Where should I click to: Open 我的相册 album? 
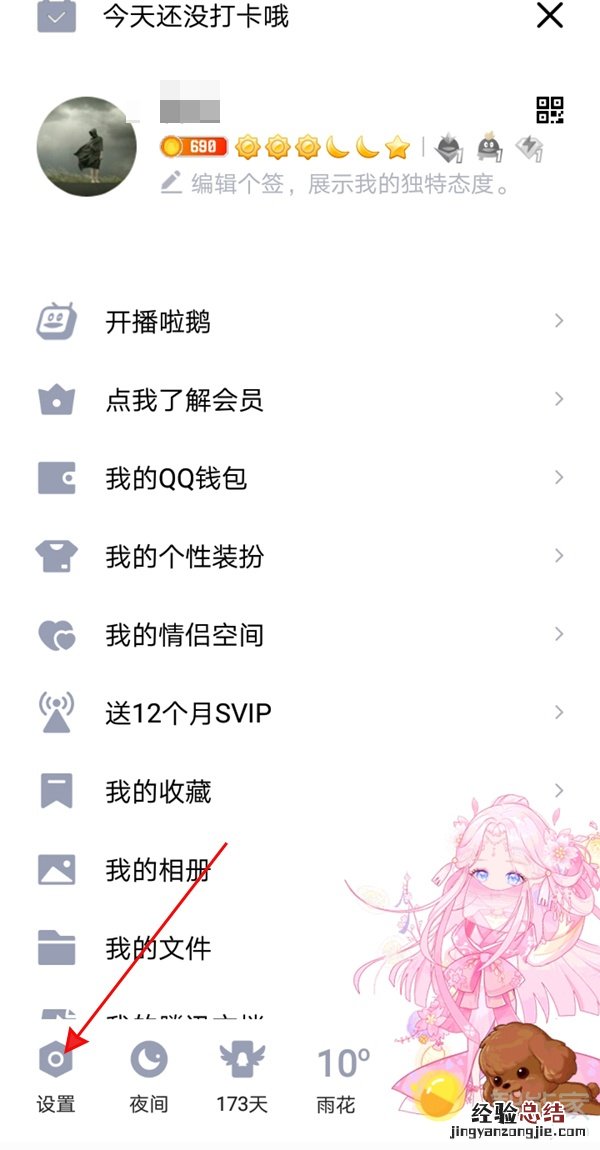(x=158, y=870)
